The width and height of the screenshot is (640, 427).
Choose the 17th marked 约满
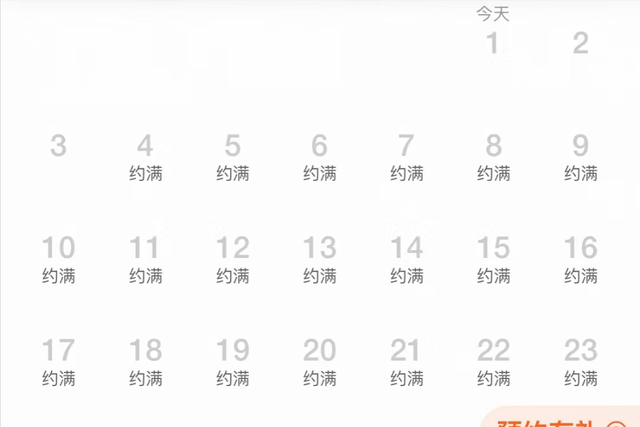tap(58, 361)
